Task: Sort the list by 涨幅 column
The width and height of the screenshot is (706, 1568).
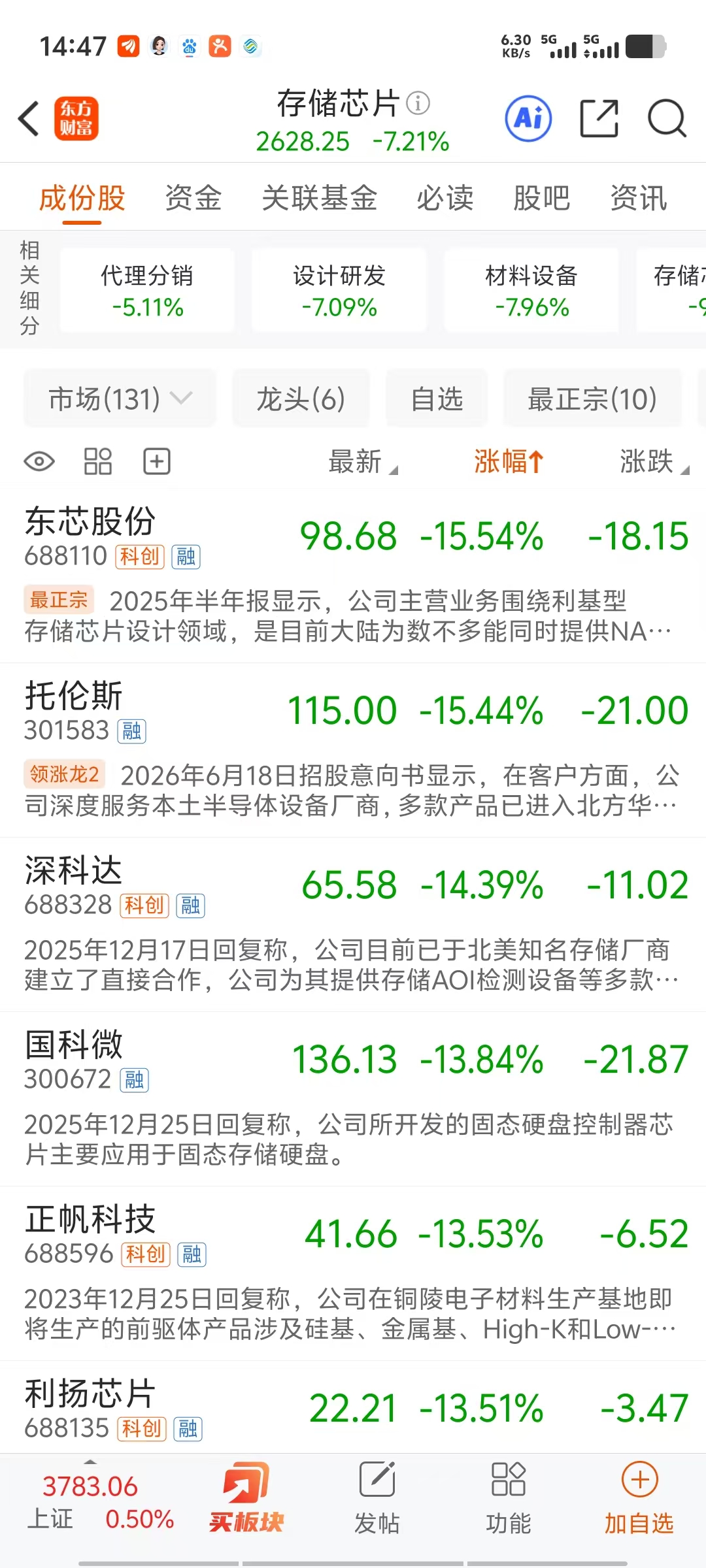Action: 509,461
